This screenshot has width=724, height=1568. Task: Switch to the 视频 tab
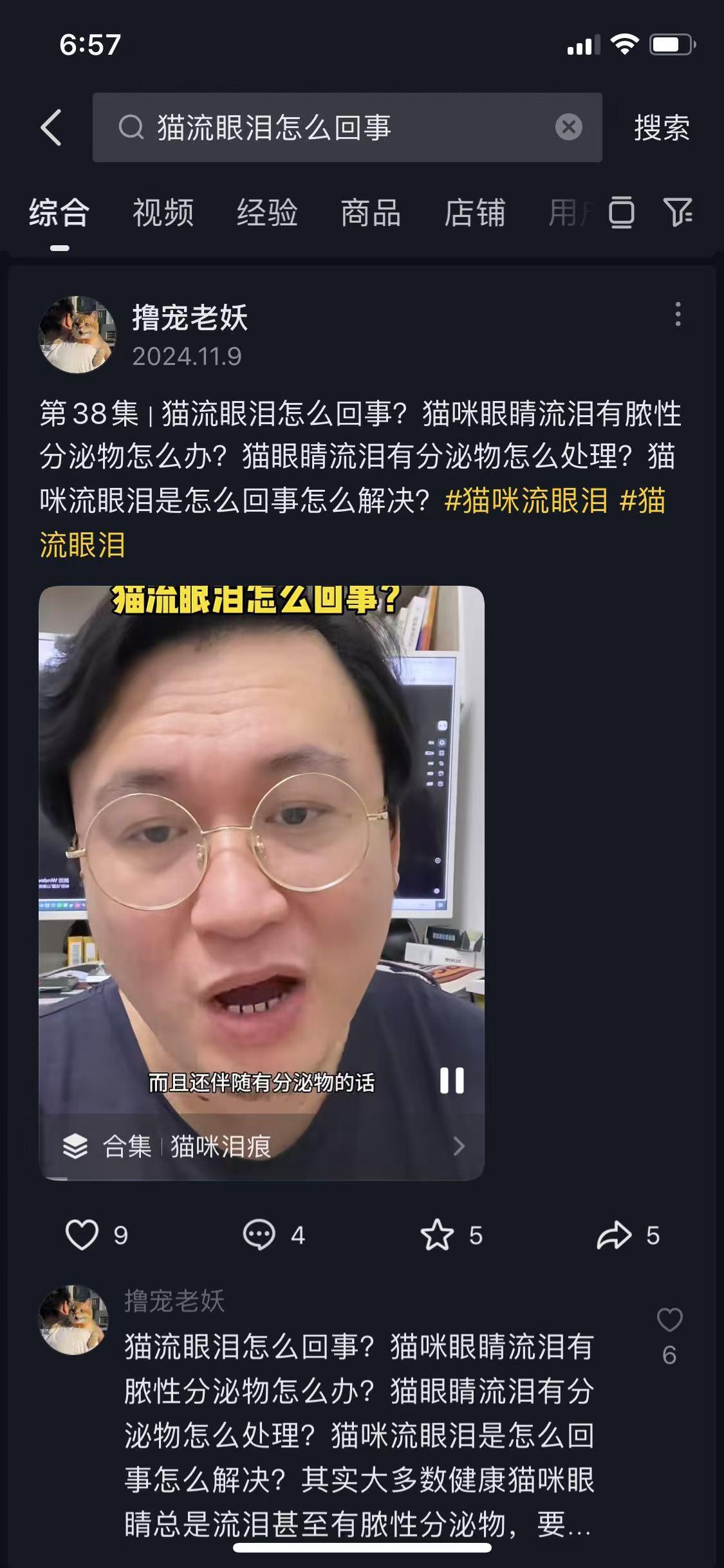(163, 212)
